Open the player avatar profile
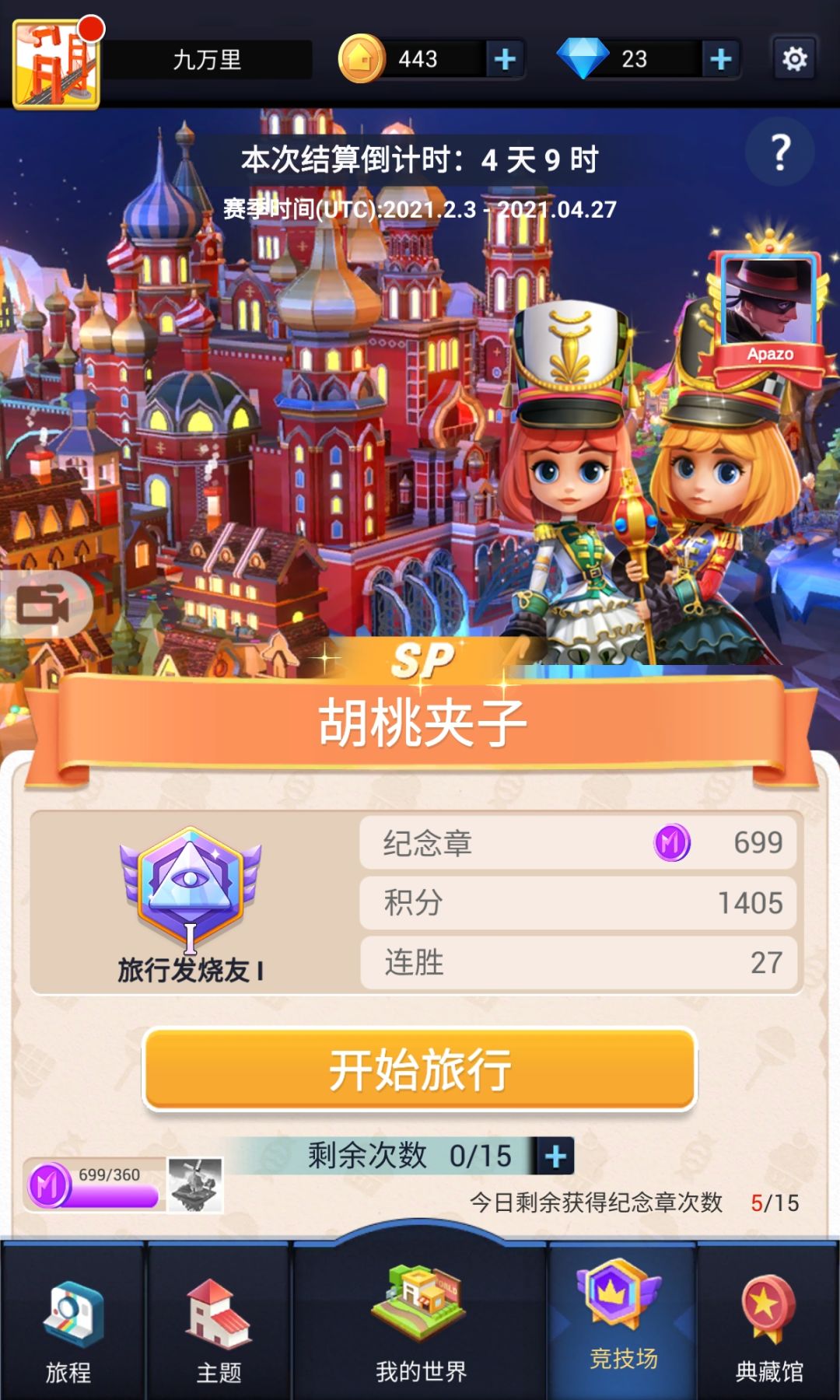The width and height of the screenshot is (840, 1400). coord(56,64)
